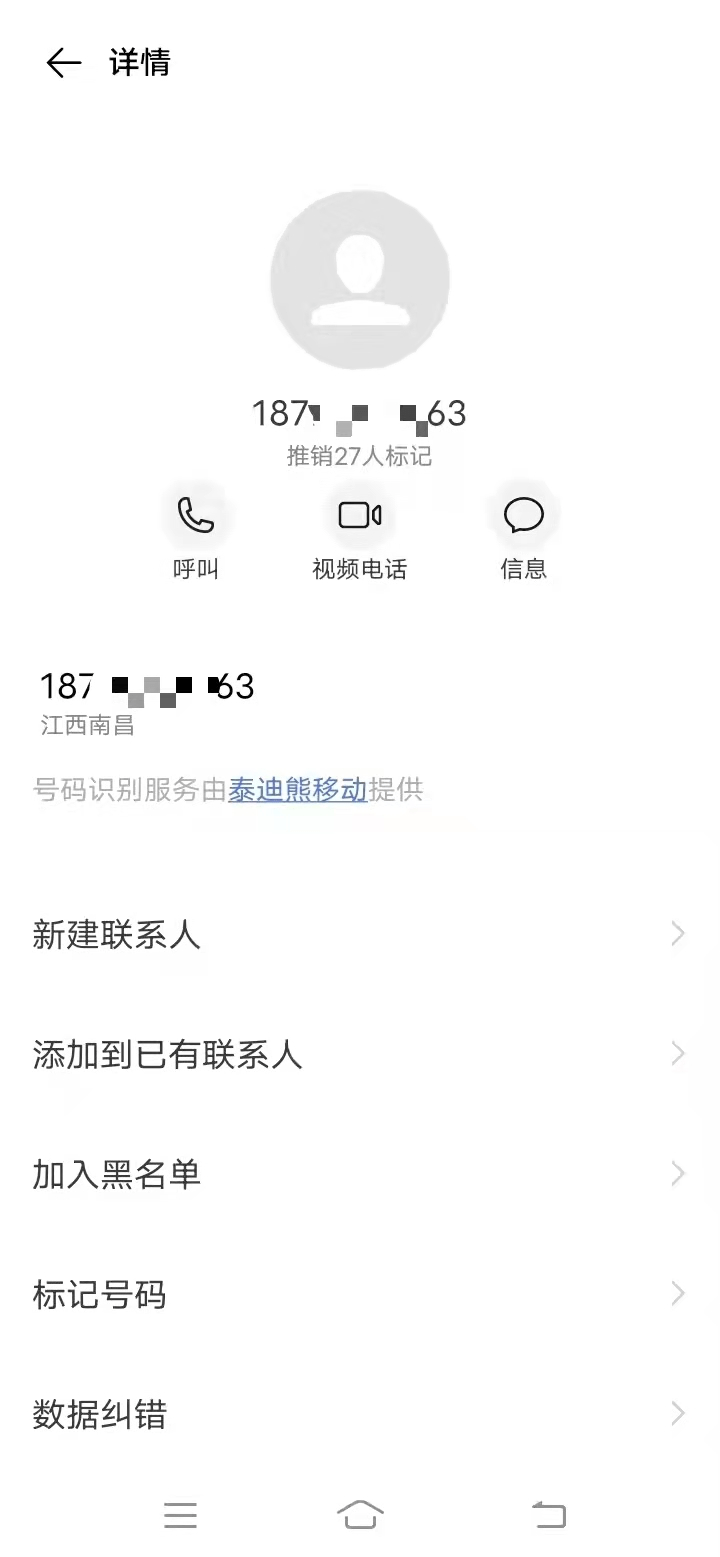Start a video call via 视频电话 icon
Image resolution: width=720 pixels, height=1557 pixels.
click(360, 516)
